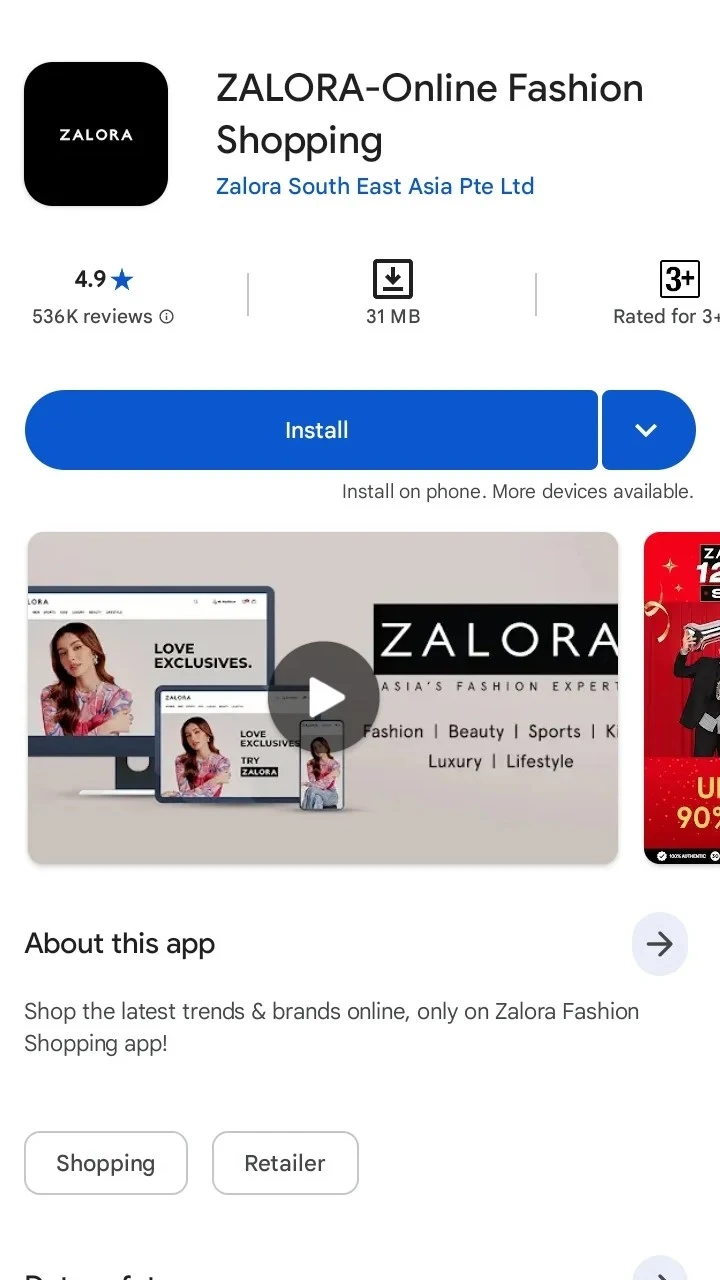Select the Retailer chip

coord(285,1163)
